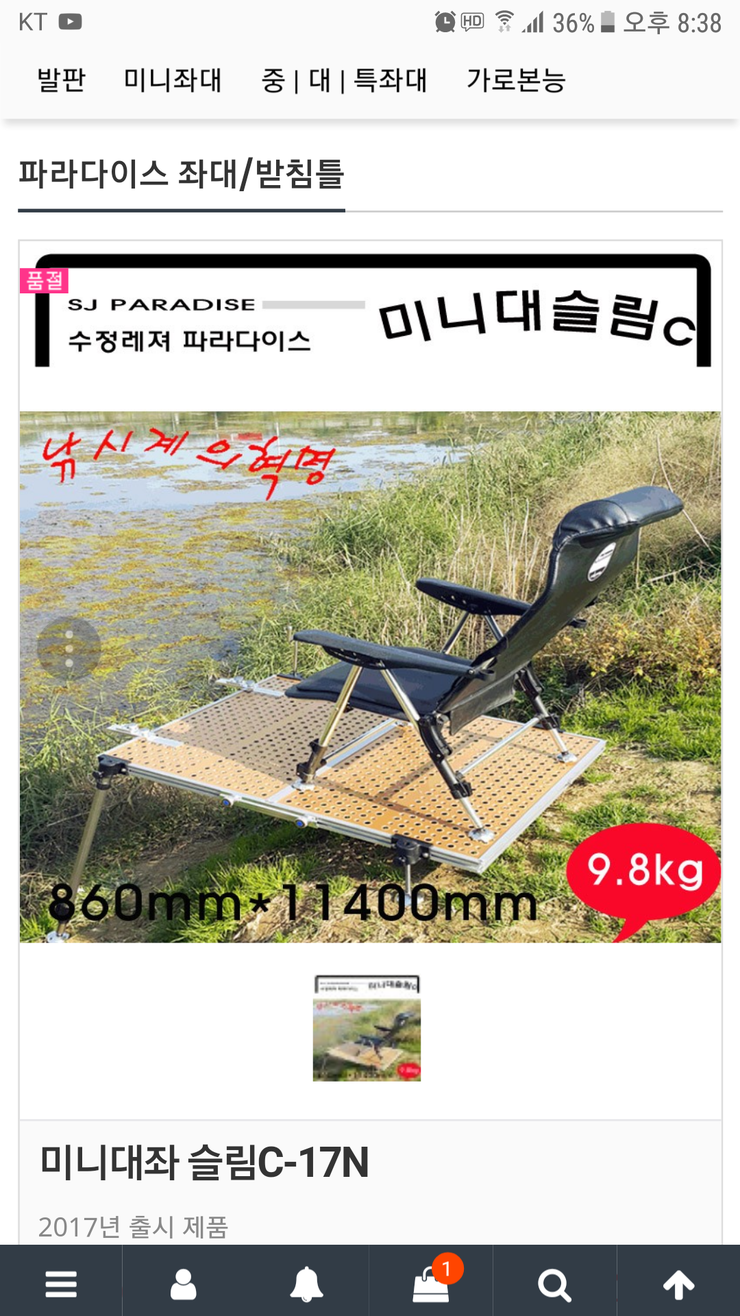This screenshot has height=1316, width=740.
Task: Tap the up arrow to return to top
Action: tap(678, 1284)
